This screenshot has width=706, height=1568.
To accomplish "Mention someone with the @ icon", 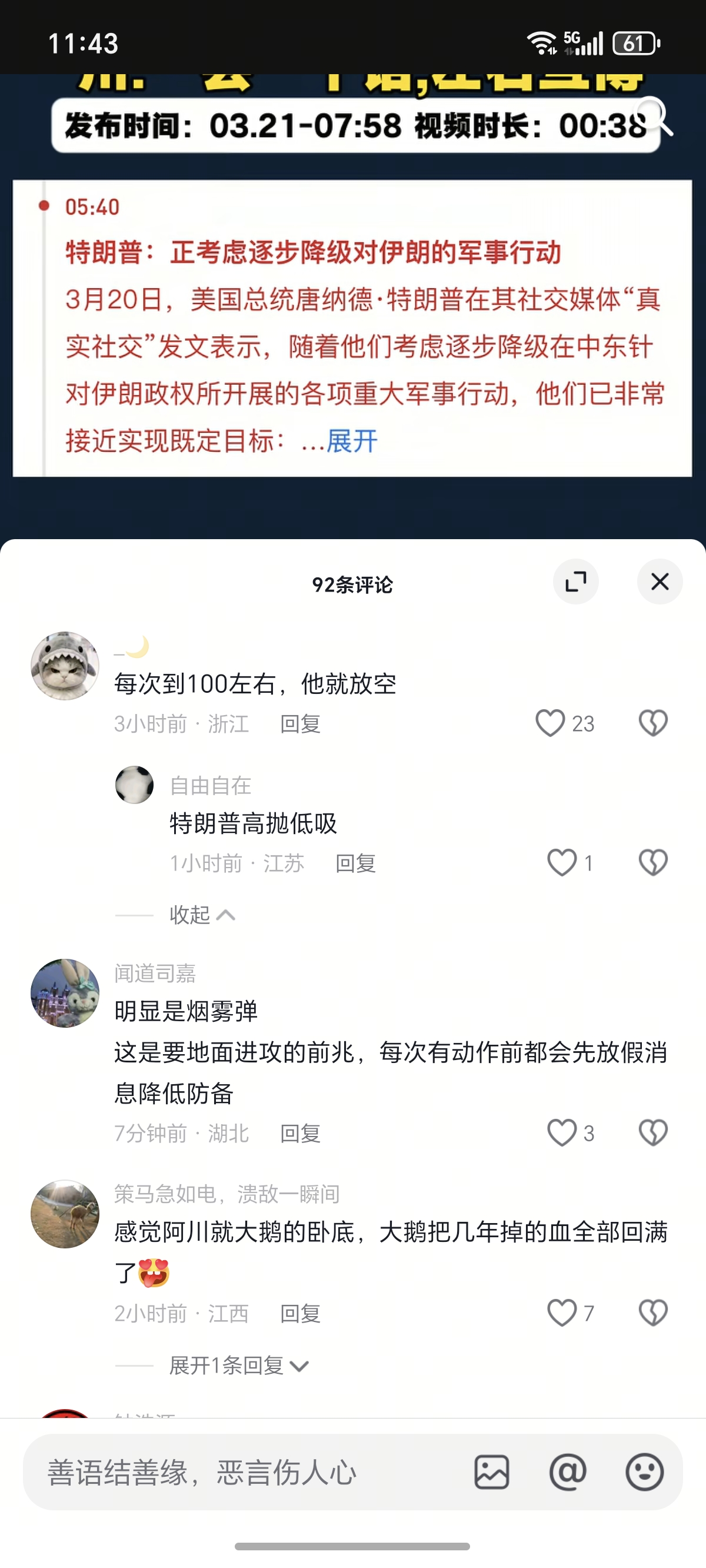I will (567, 1473).
